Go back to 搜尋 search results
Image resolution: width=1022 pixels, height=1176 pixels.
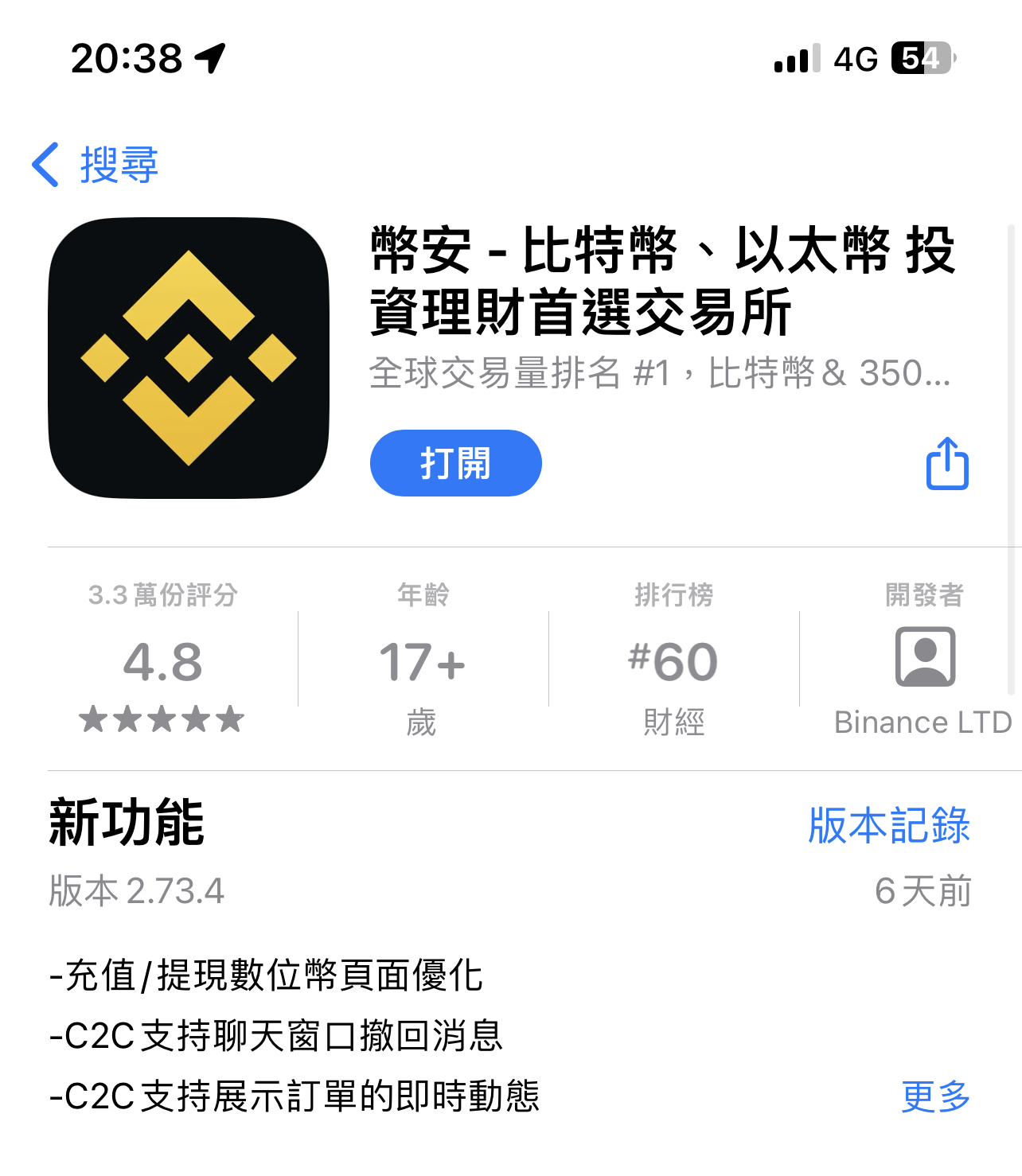click(x=96, y=165)
